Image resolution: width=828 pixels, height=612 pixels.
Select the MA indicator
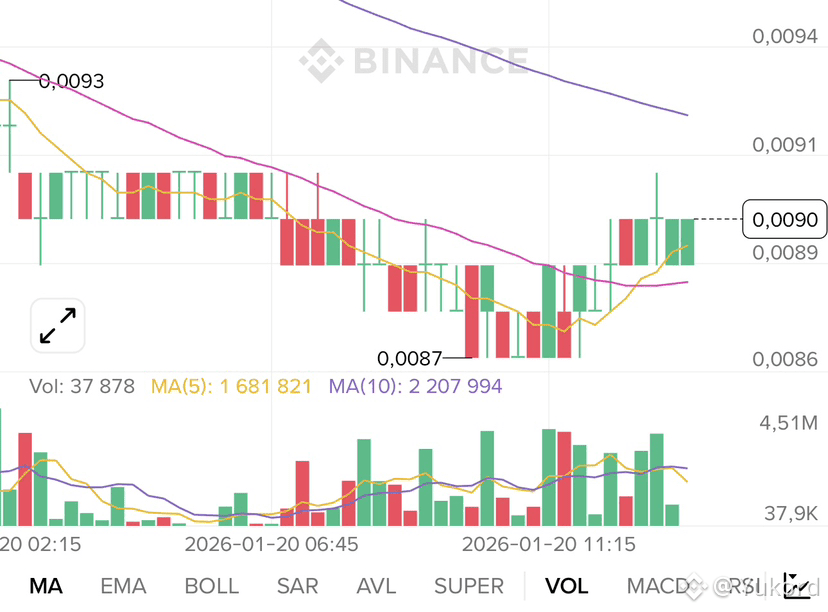tap(46, 586)
